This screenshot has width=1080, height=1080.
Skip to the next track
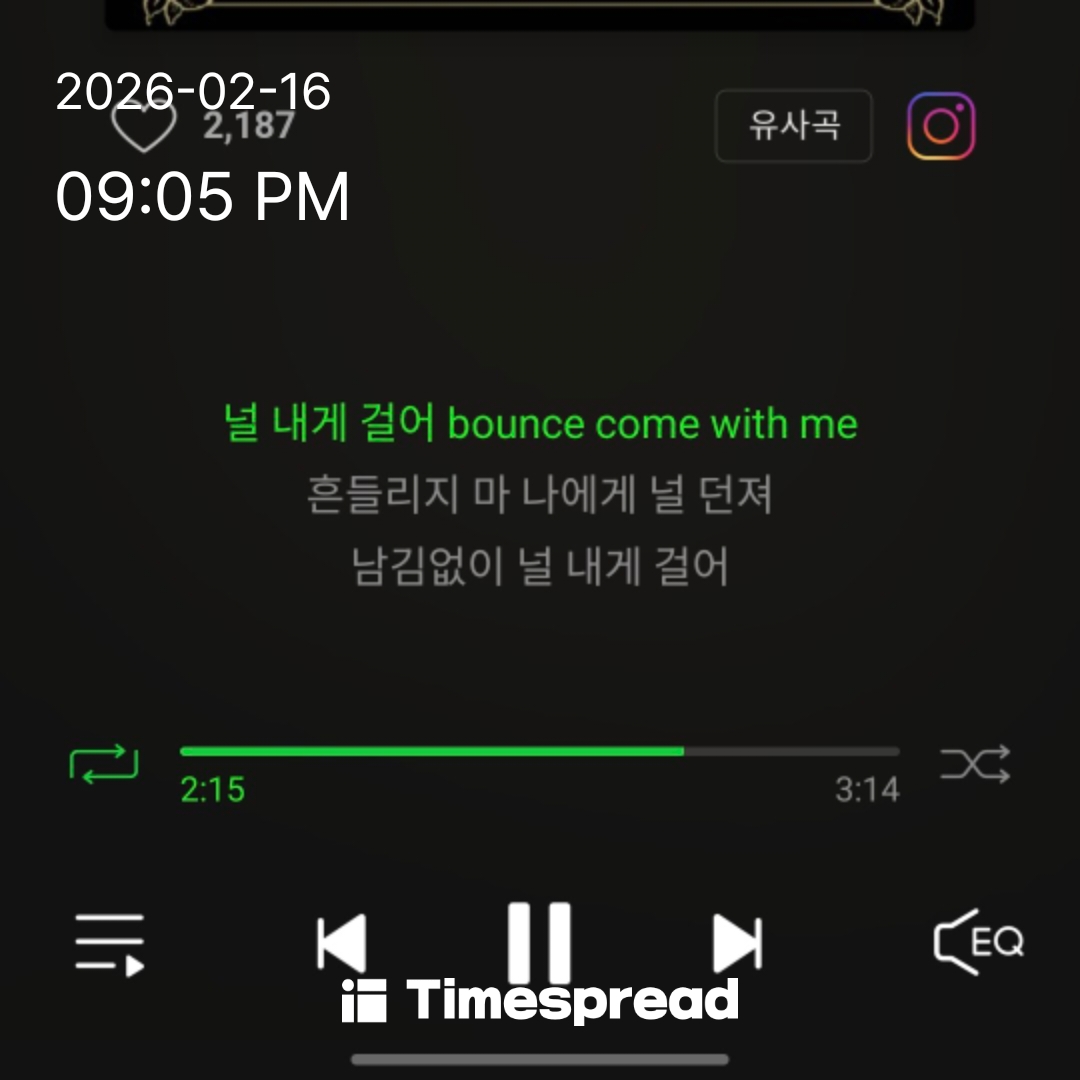(737, 943)
